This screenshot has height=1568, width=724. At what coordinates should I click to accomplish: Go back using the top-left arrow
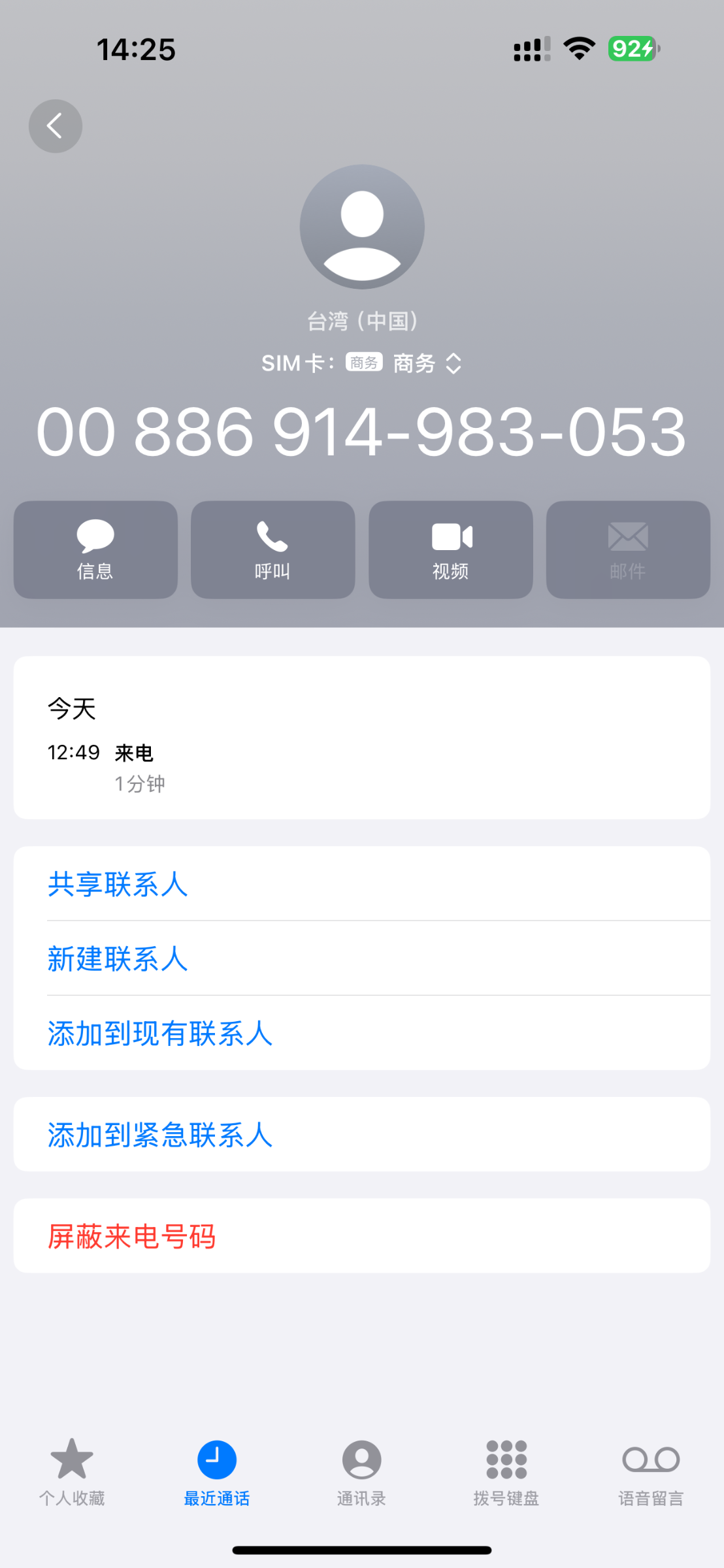pyautogui.click(x=56, y=126)
